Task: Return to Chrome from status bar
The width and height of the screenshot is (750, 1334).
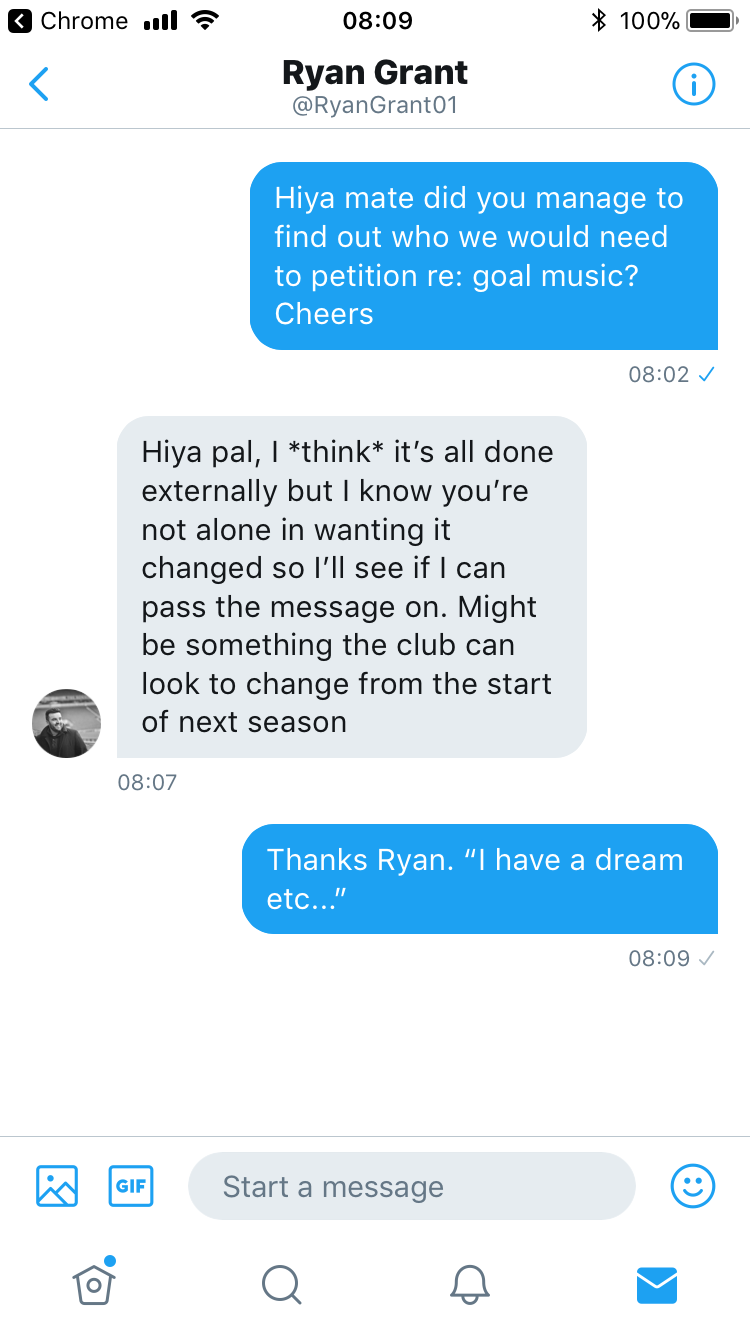Action: (68, 21)
